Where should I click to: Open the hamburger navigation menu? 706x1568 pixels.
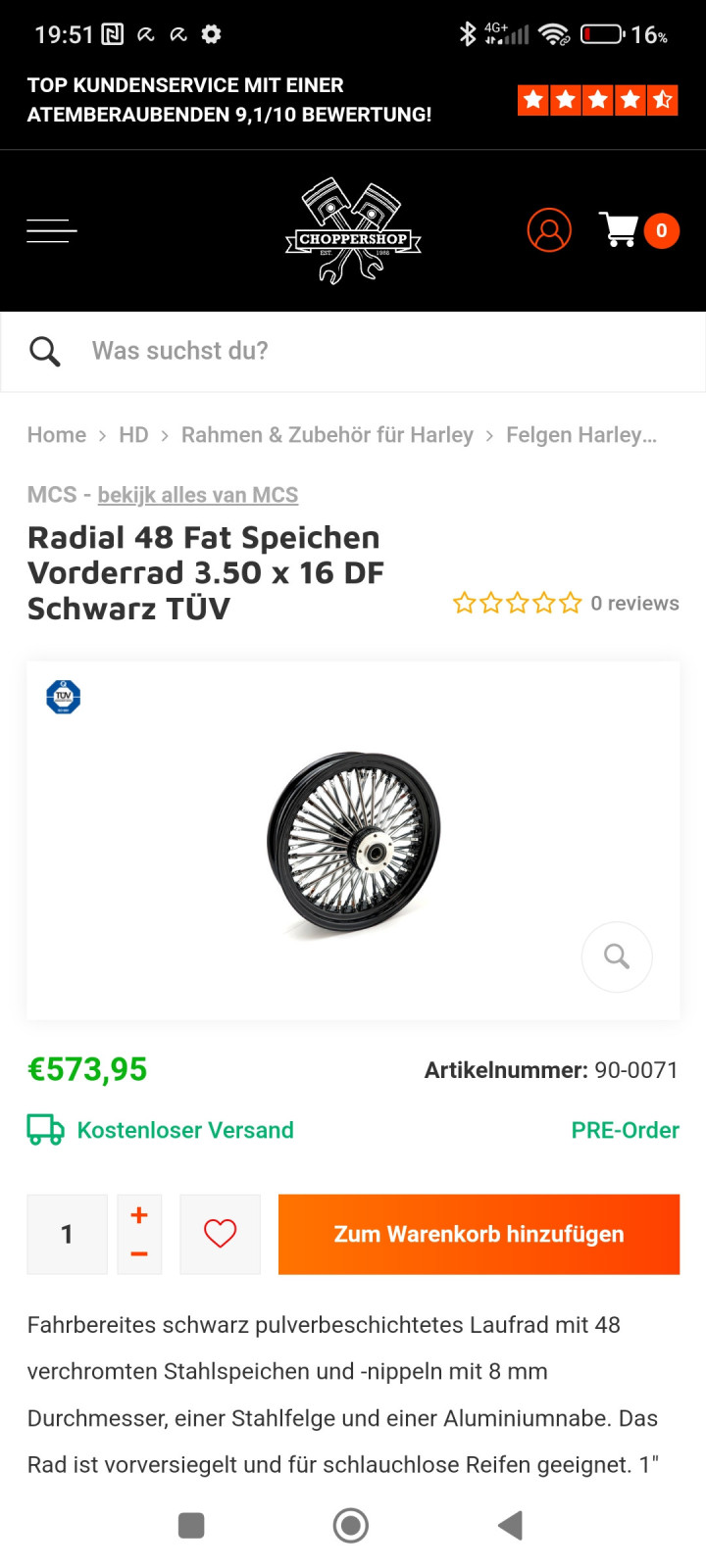[x=51, y=230]
